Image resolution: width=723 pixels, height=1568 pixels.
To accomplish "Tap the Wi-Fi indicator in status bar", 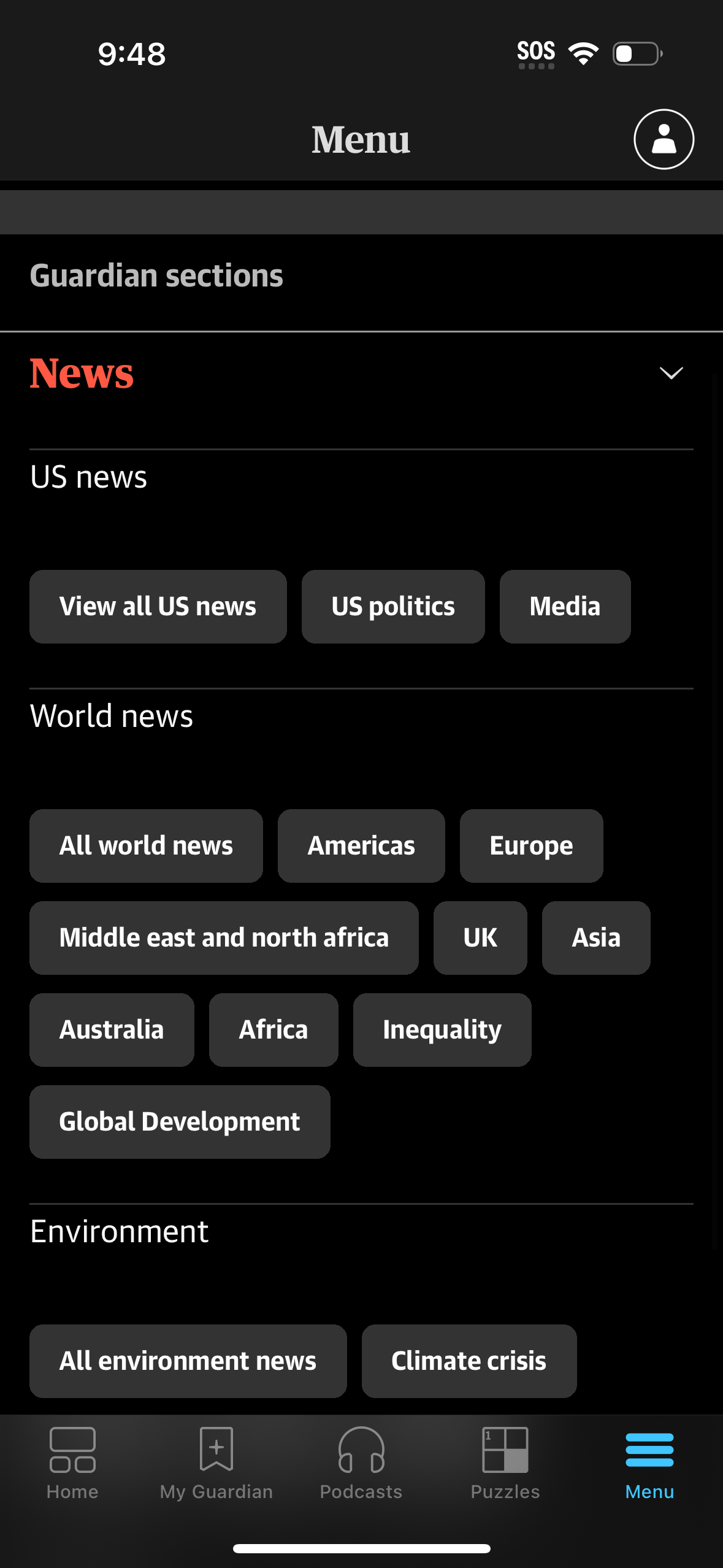I will point(582,53).
